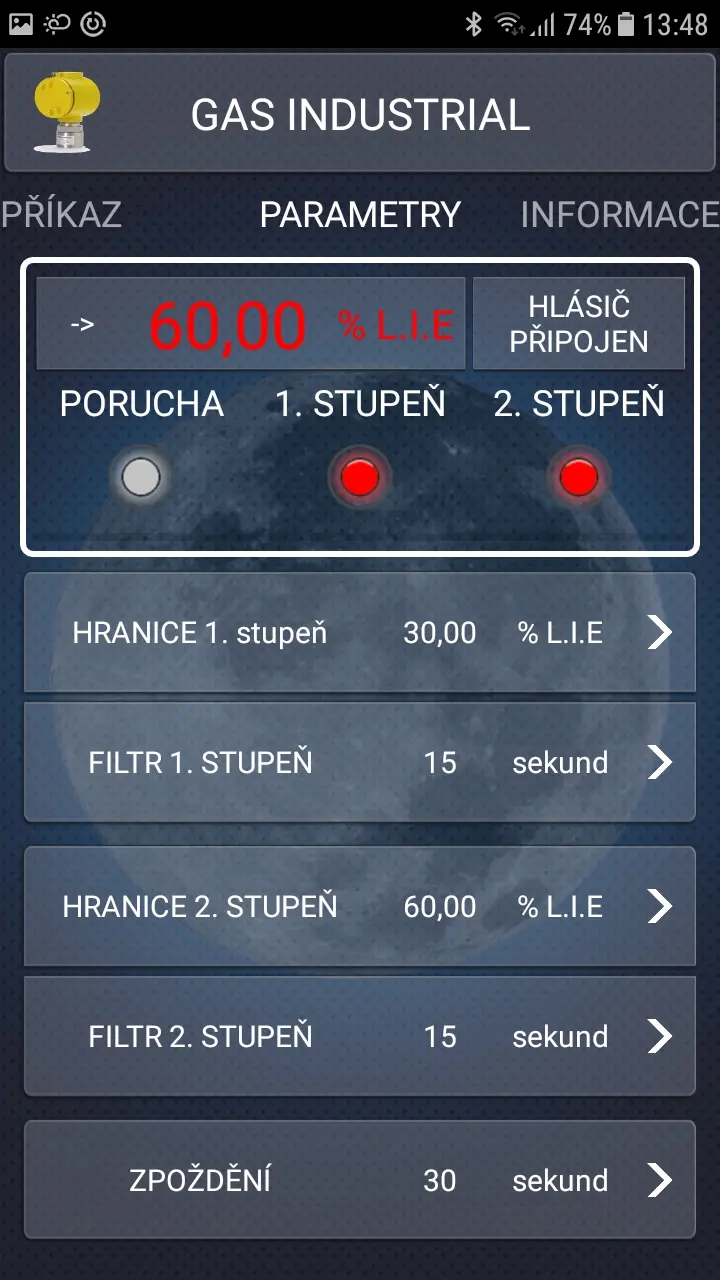Edit HRANICE 2. STUPEŇ threshold

coord(360,907)
